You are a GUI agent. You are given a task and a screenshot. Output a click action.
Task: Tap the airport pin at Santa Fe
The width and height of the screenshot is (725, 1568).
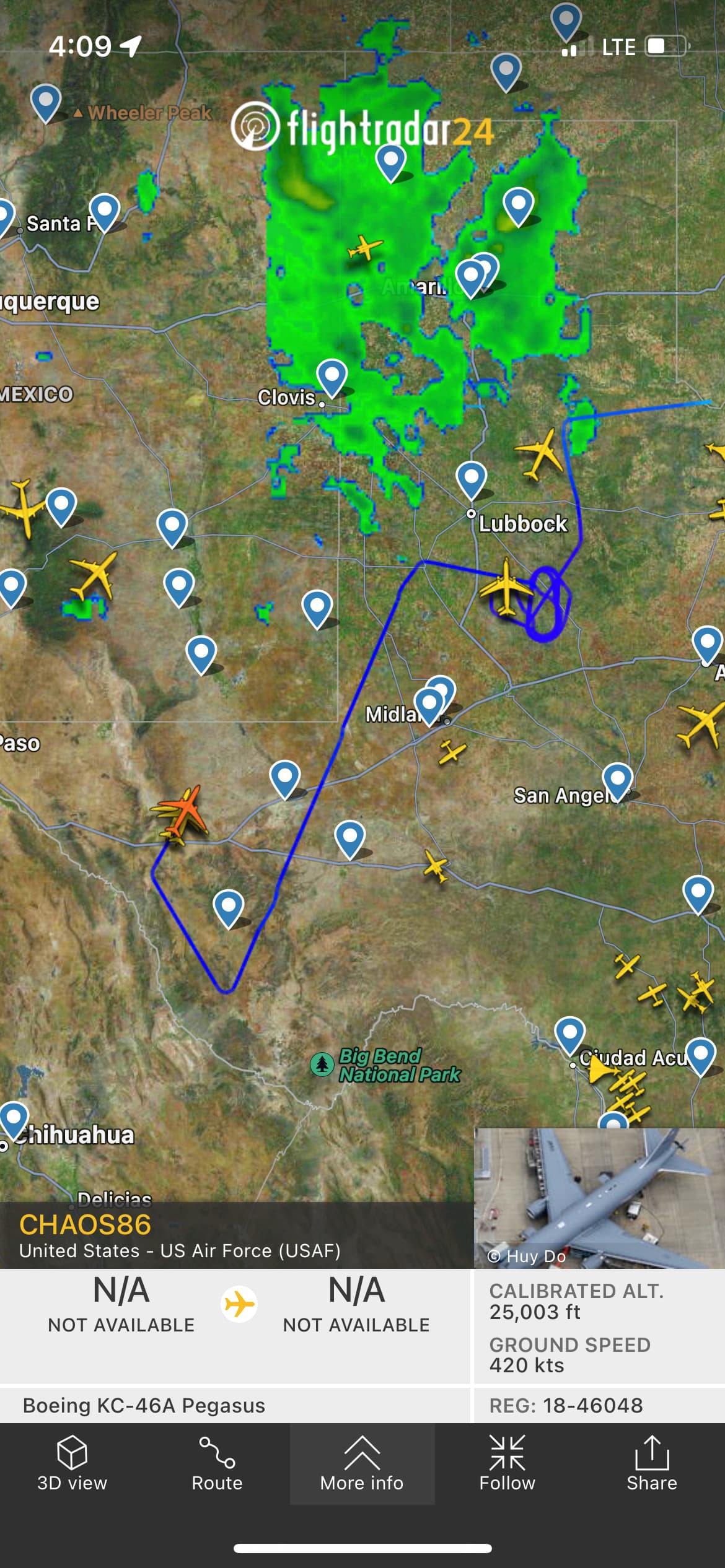(x=104, y=211)
